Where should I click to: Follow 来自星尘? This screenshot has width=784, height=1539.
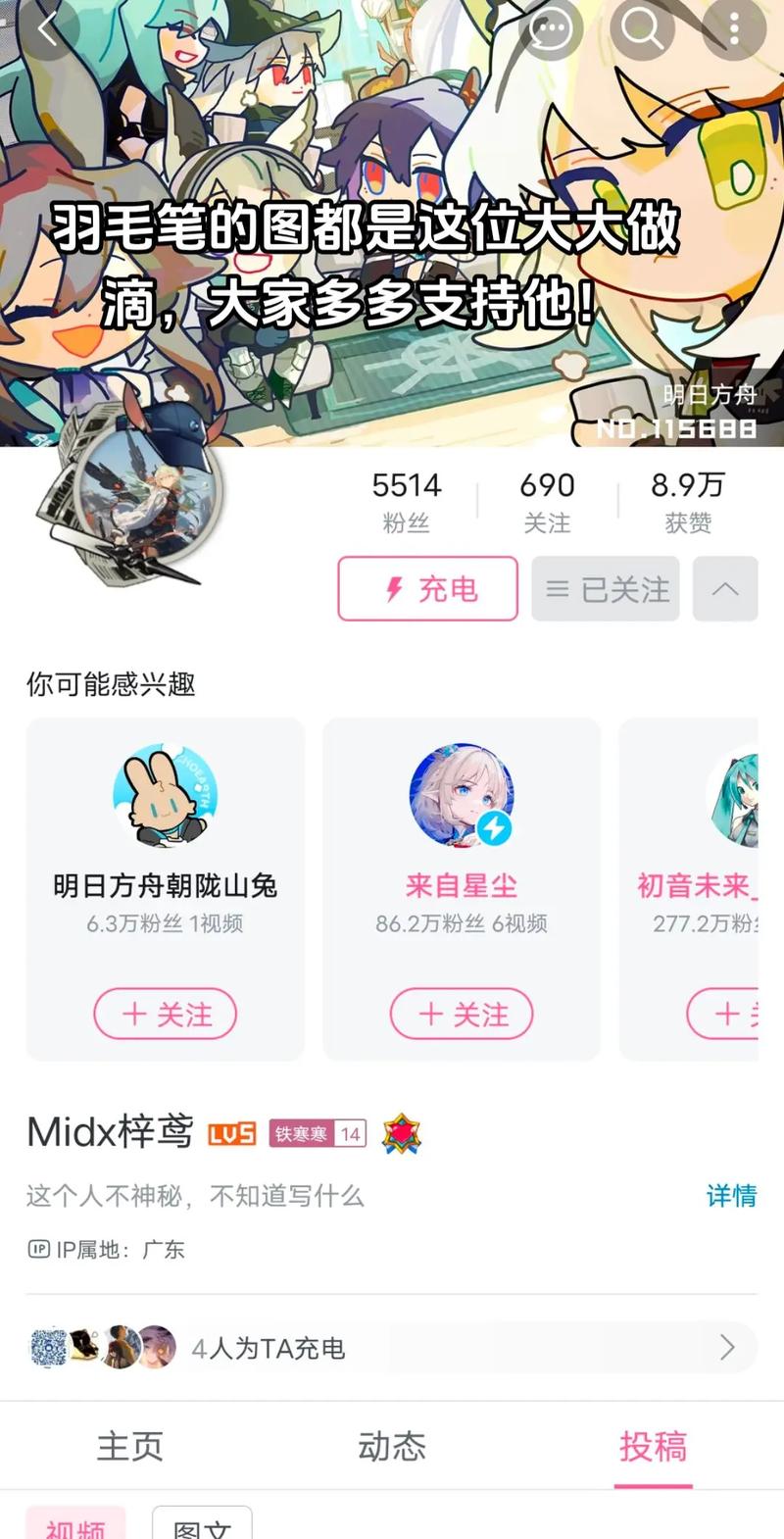[462, 1014]
